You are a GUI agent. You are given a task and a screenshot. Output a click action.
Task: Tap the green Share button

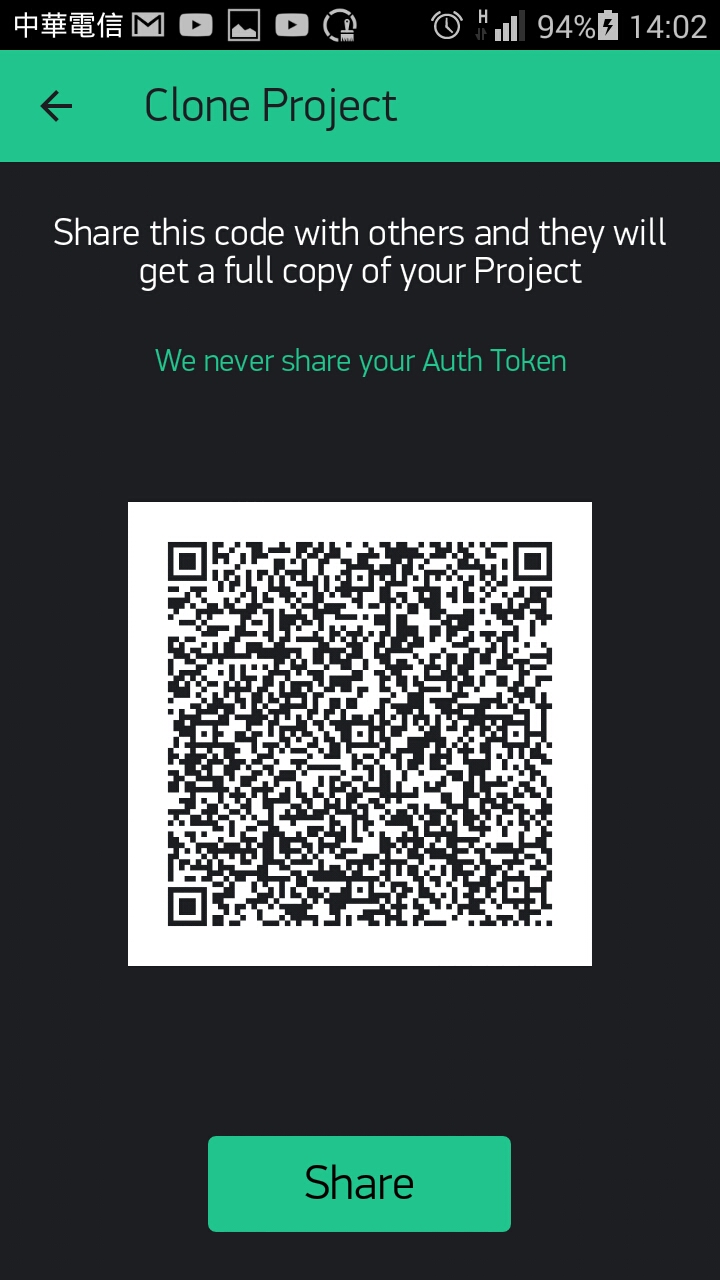click(x=359, y=1183)
